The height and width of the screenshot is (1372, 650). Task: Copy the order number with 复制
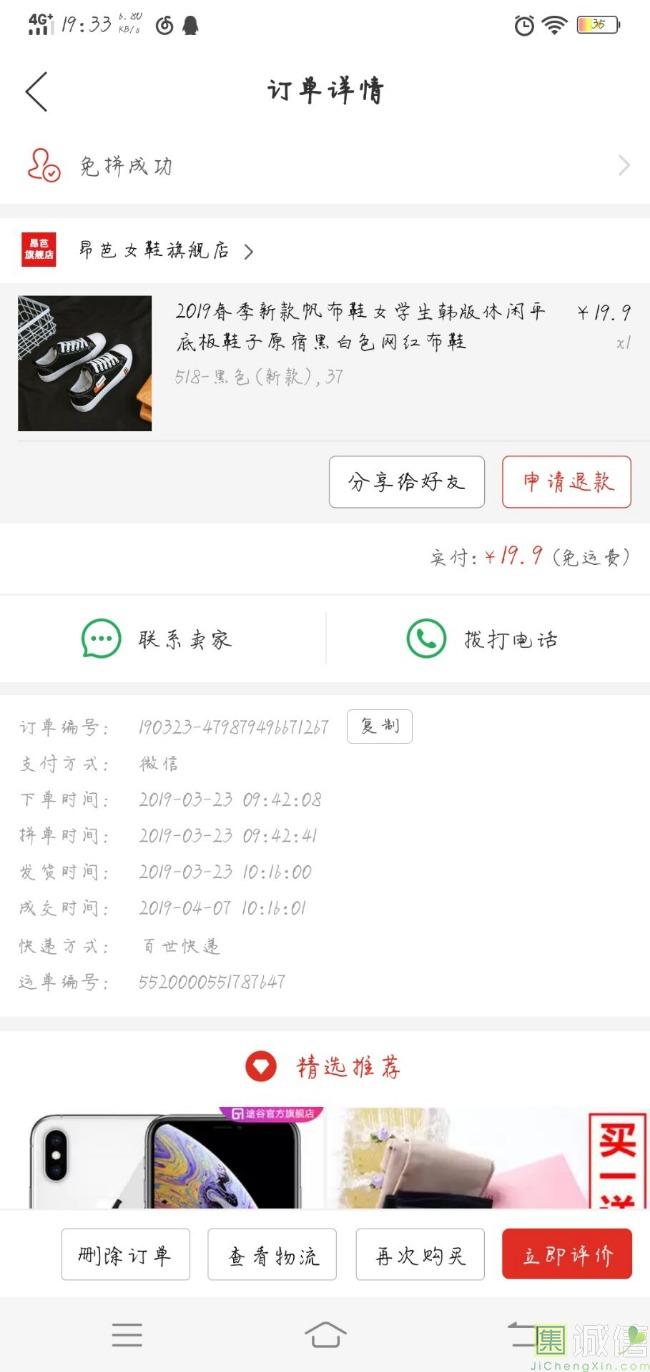[x=379, y=727]
